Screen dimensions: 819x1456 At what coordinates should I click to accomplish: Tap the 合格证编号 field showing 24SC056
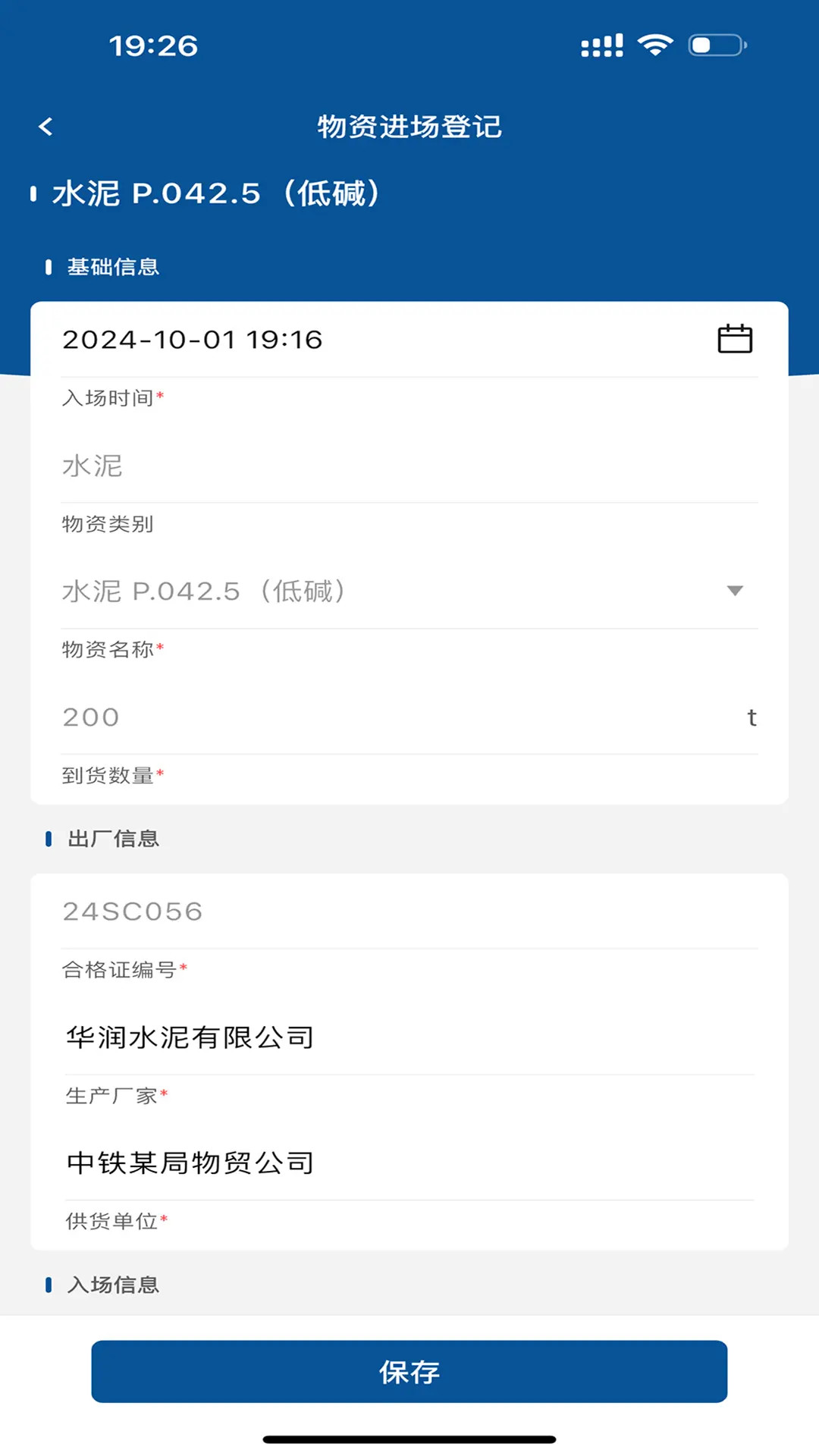(303, 912)
